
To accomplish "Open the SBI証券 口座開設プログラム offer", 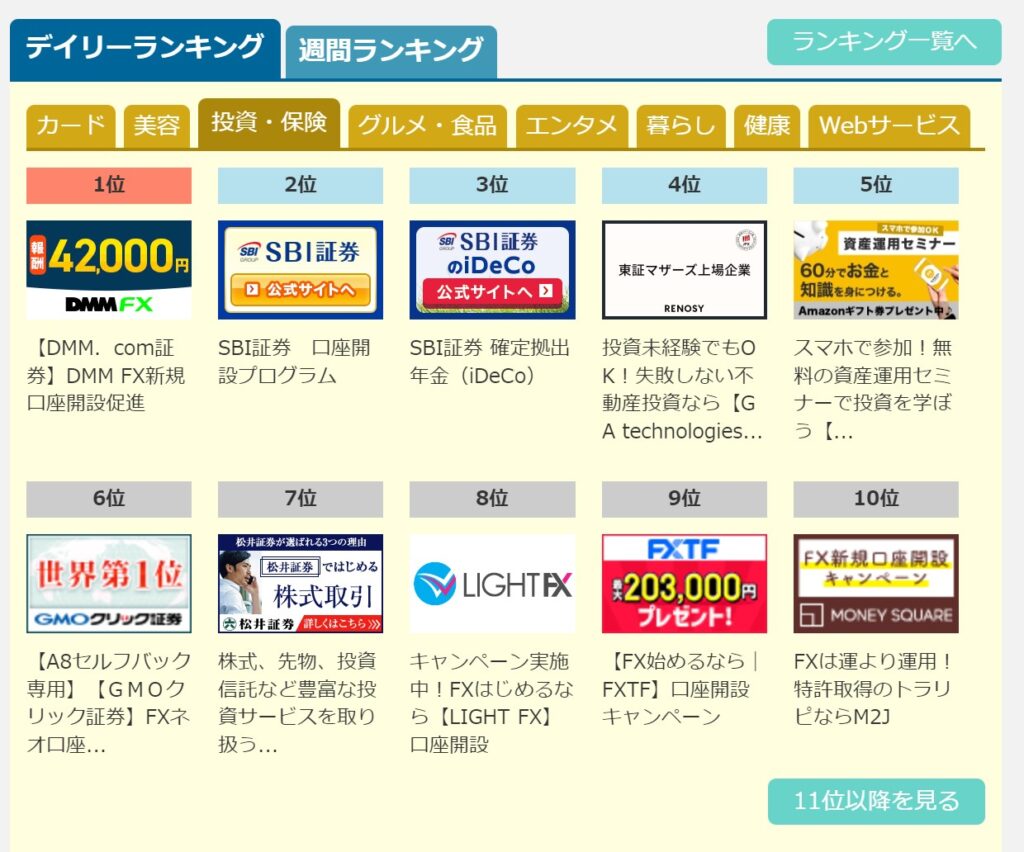I will 300,270.
